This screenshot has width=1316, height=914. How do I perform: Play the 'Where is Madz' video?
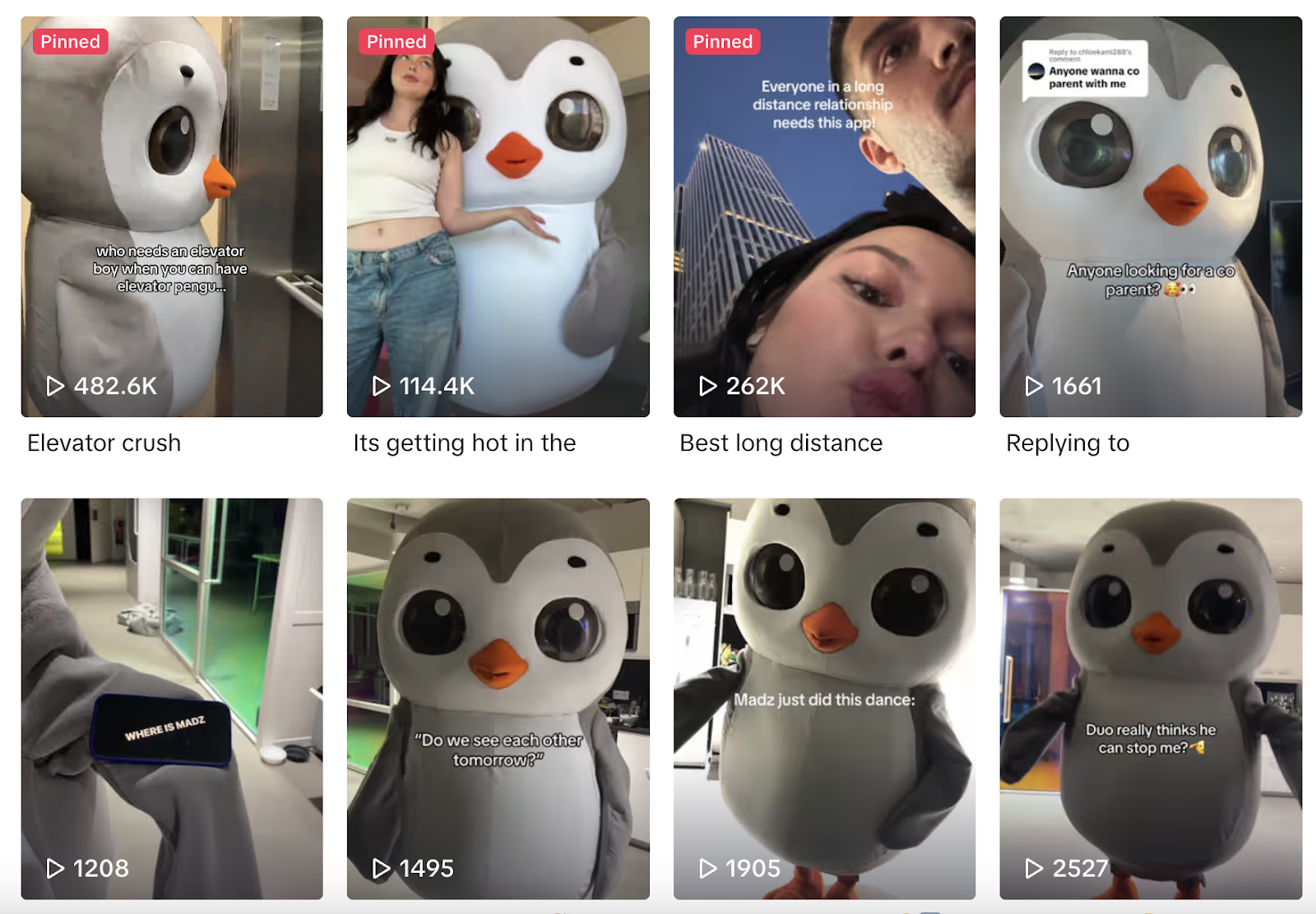[172, 698]
